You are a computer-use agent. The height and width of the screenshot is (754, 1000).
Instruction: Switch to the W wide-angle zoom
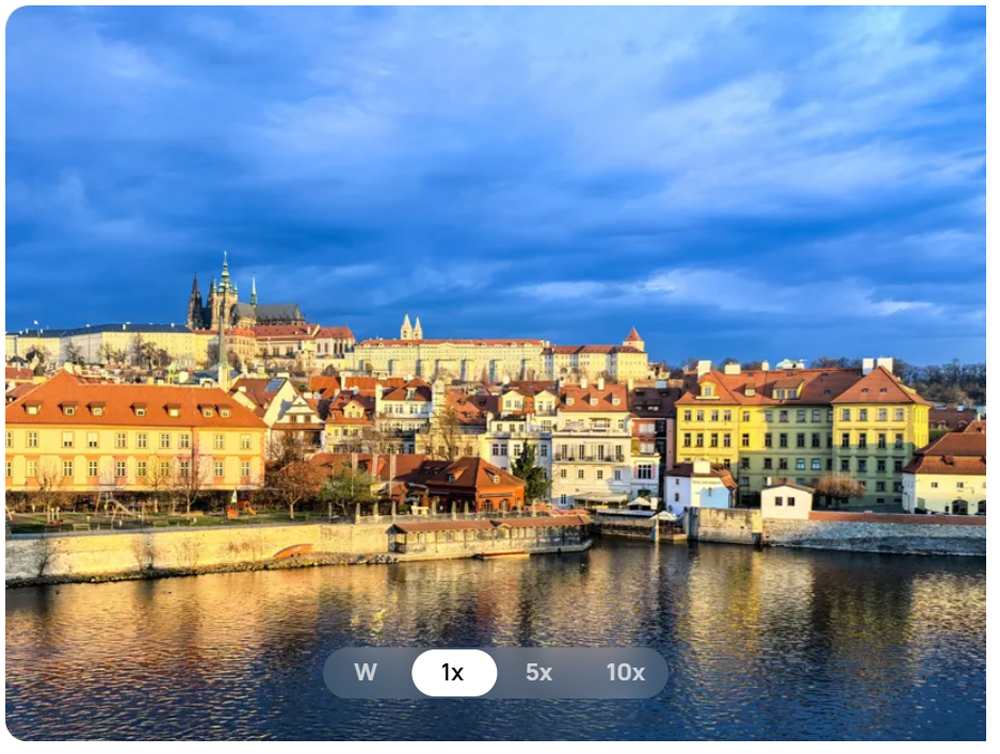tap(365, 672)
